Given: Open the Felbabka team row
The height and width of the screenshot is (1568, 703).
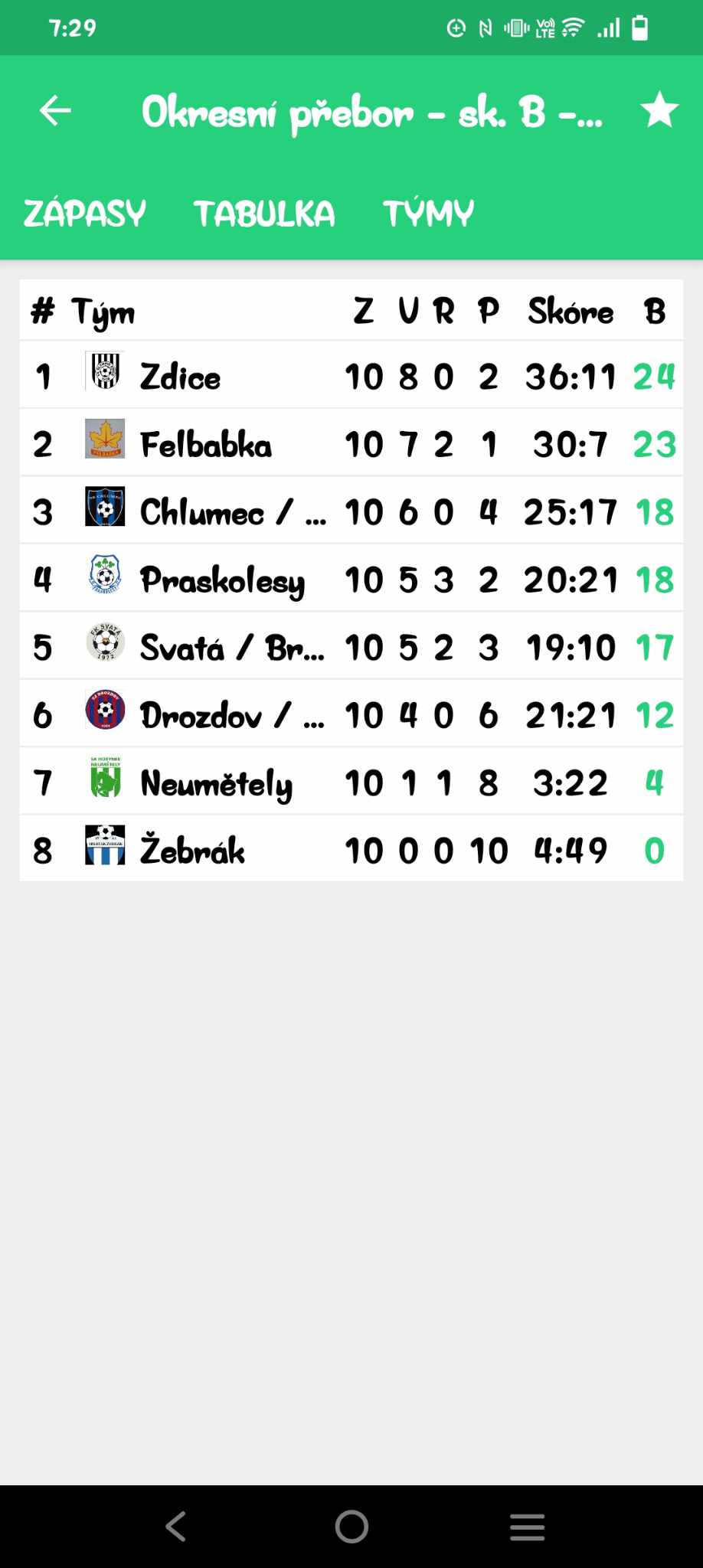Looking at the screenshot, I should pyautogui.click(x=351, y=443).
